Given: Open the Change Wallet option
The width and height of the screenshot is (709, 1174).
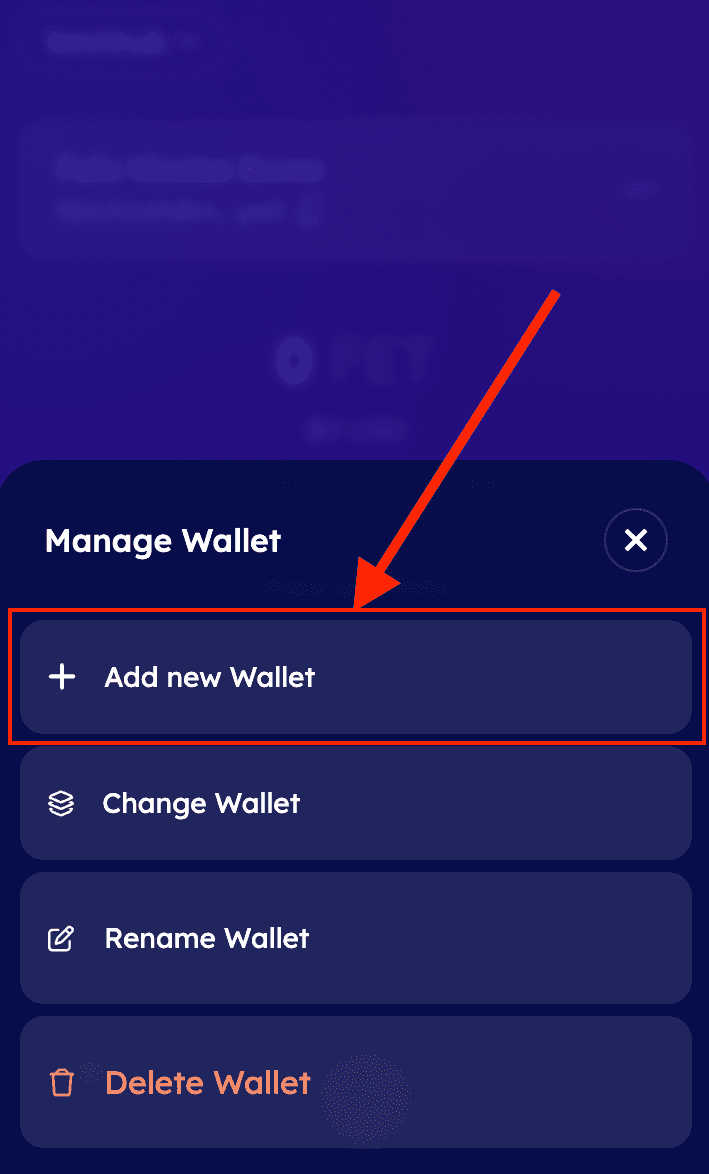Looking at the screenshot, I should [355, 803].
